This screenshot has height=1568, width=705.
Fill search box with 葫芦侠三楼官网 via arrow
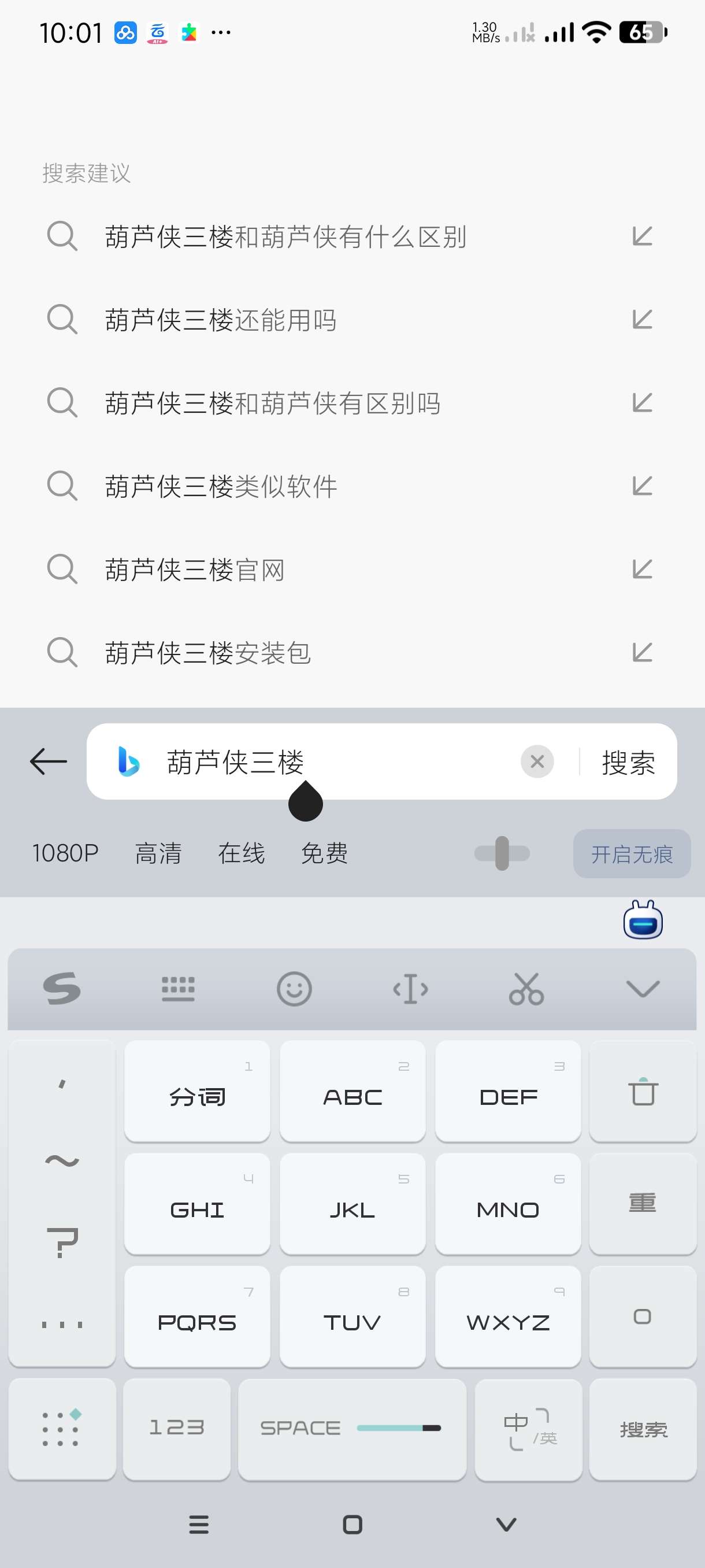[642, 569]
